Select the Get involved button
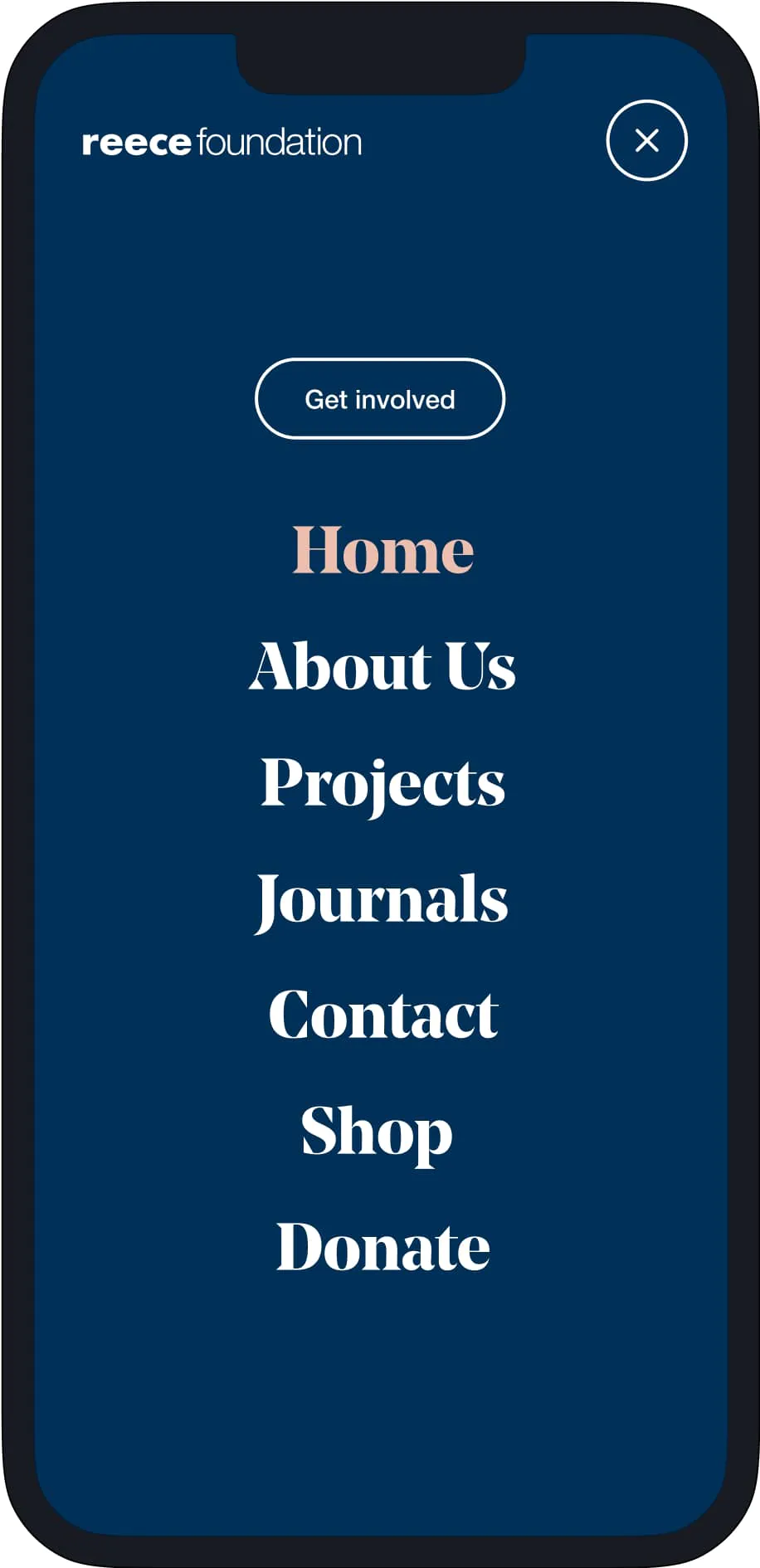 (x=380, y=399)
